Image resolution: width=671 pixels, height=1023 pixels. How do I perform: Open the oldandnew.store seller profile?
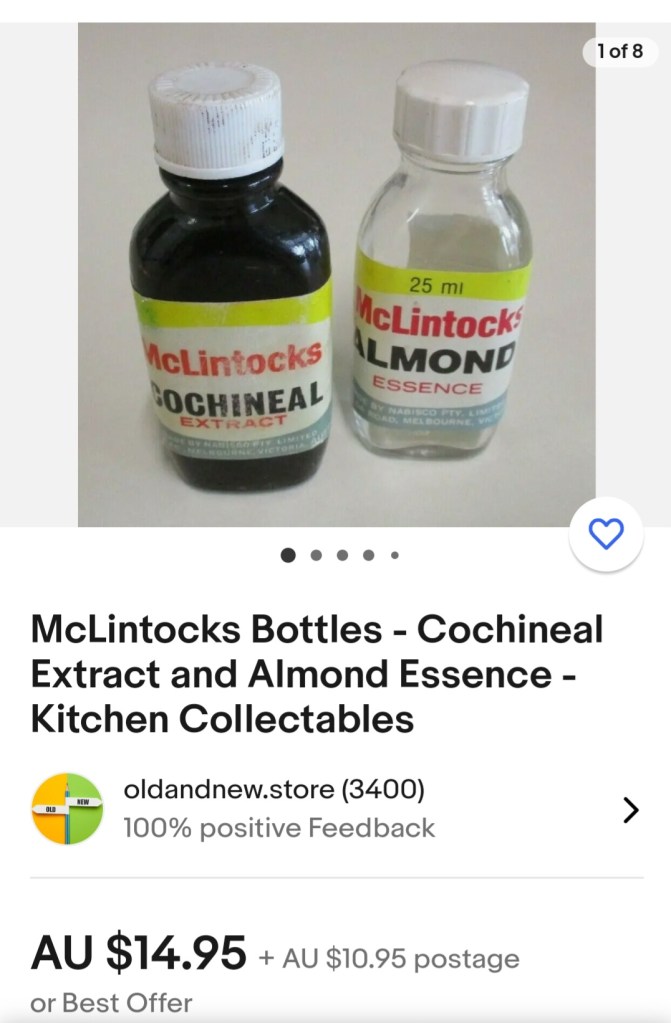335,808
